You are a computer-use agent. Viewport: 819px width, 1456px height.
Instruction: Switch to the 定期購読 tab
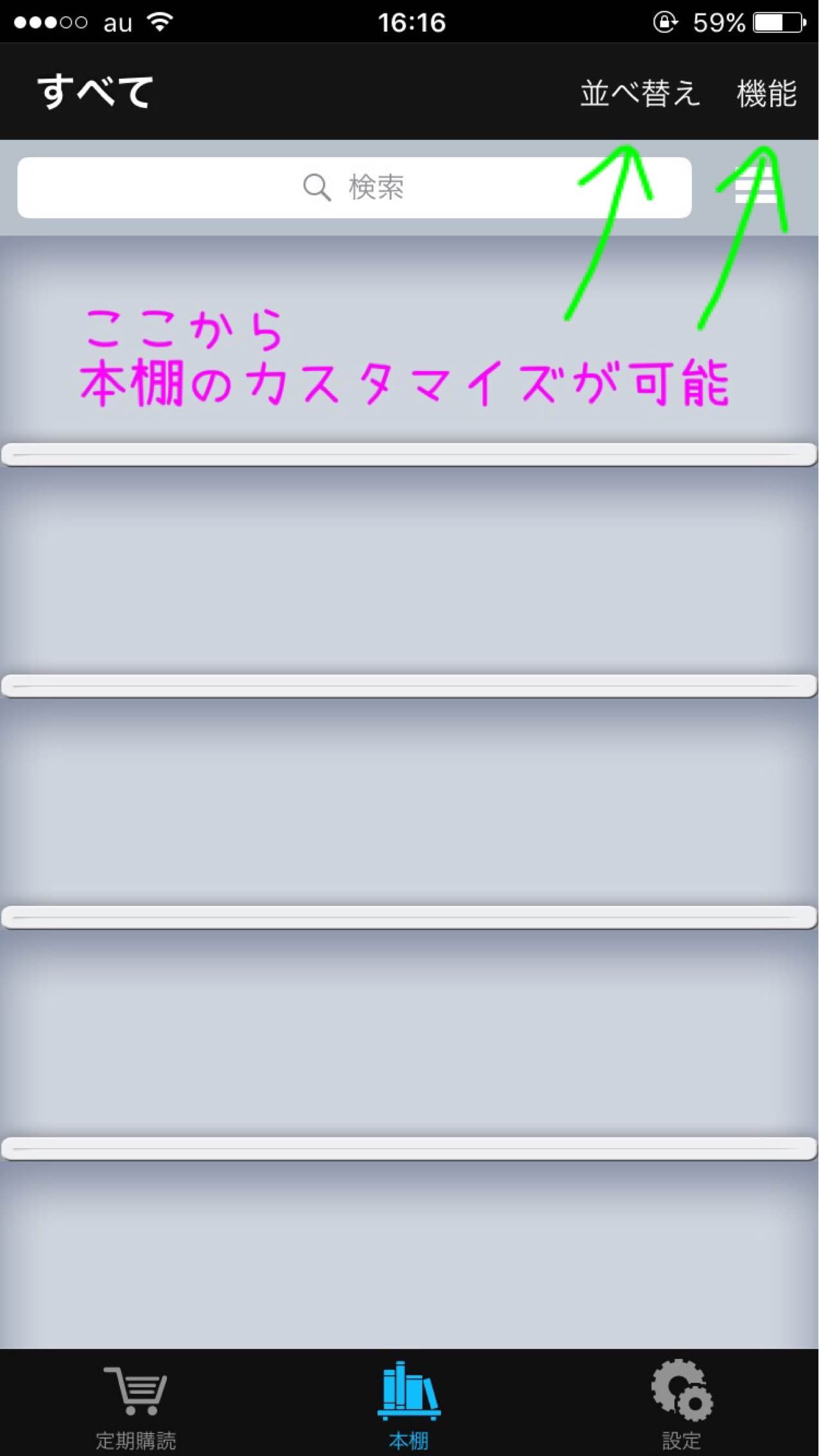tap(136, 1405)
